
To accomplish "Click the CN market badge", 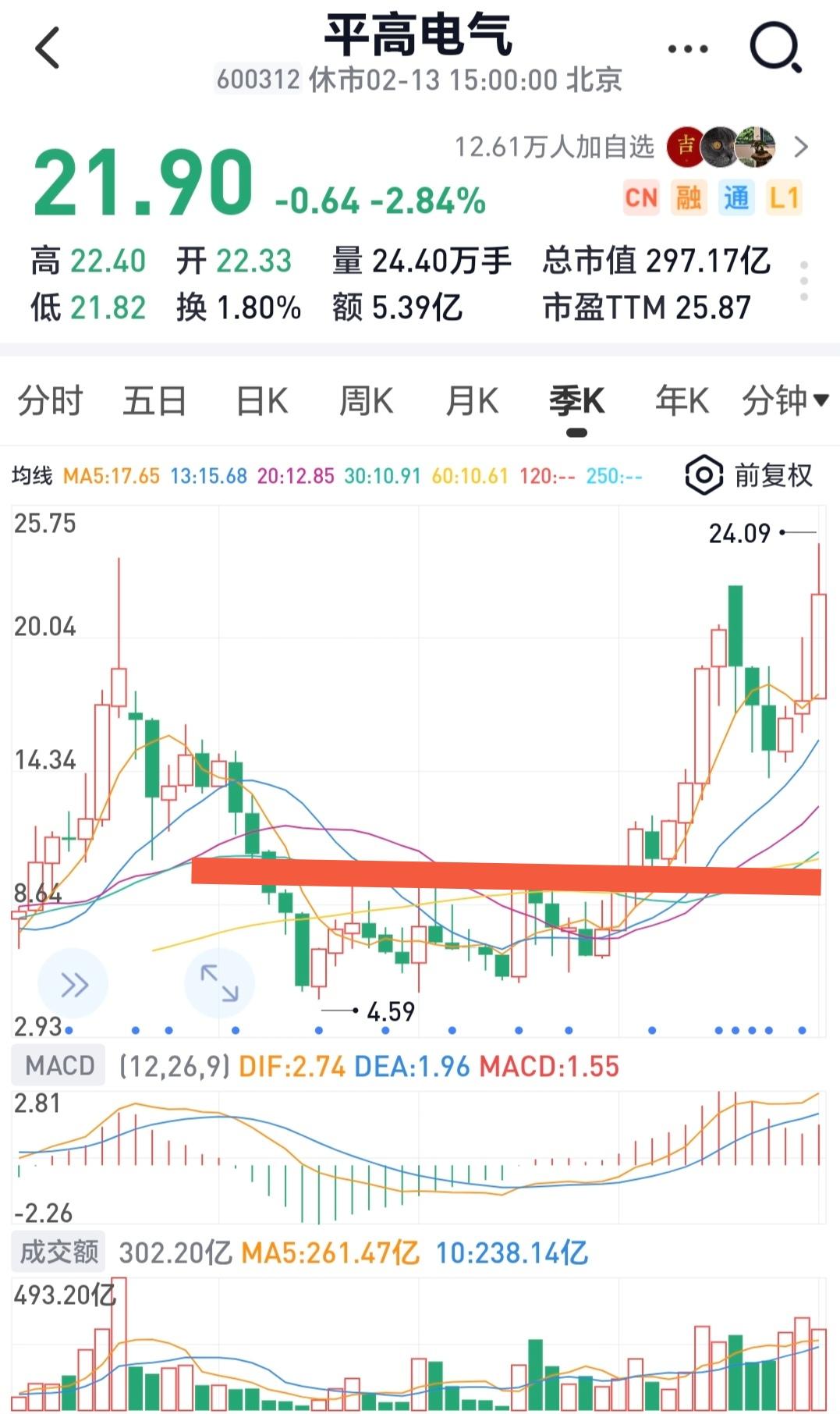I will 640,199.
